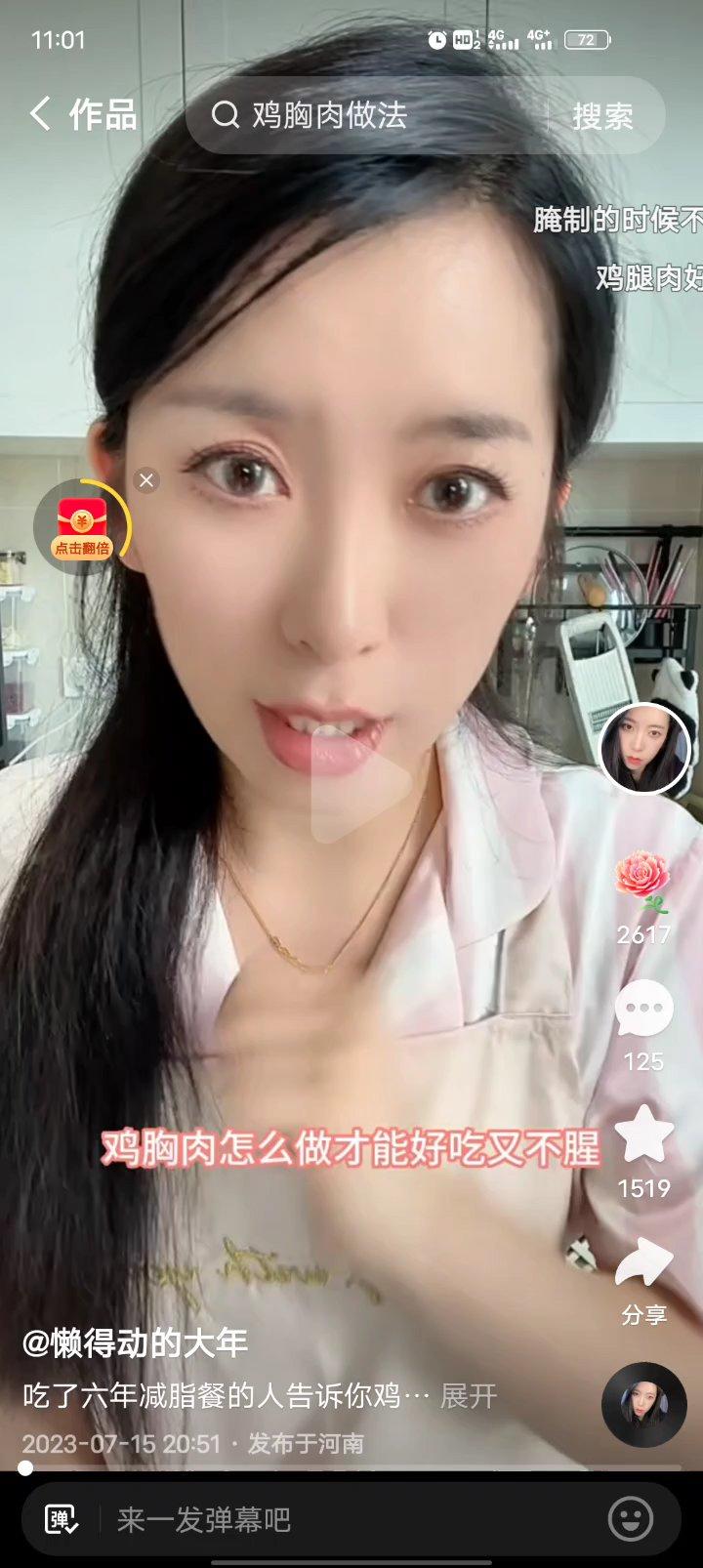The width and height of the screenshot is (703, 1568).
Task: Like the video with the rose icon
Action: tap(643, 879)
